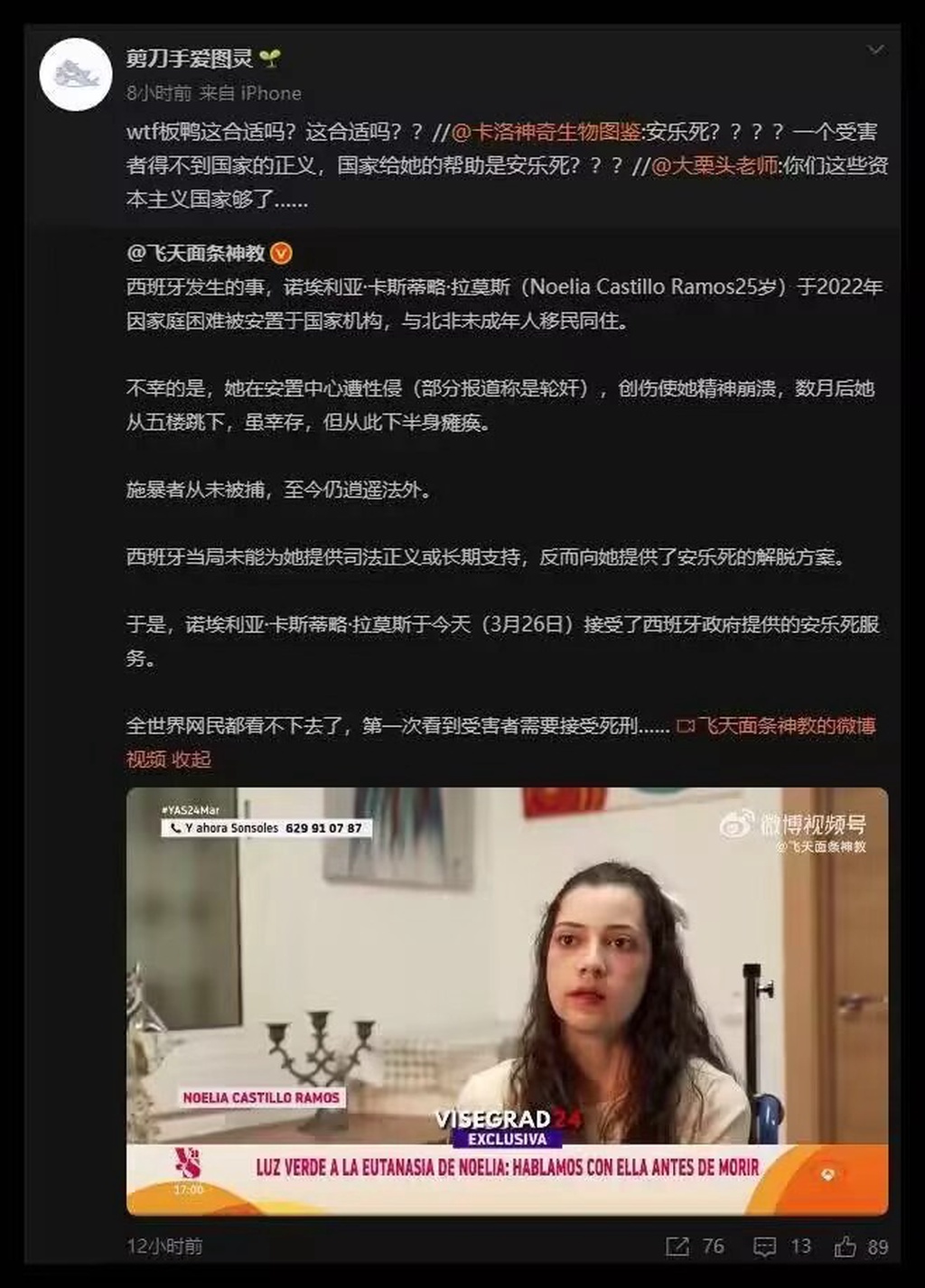Open @大栗头老师 mention link
The image size is (925, 1288).
coord(714,166)
